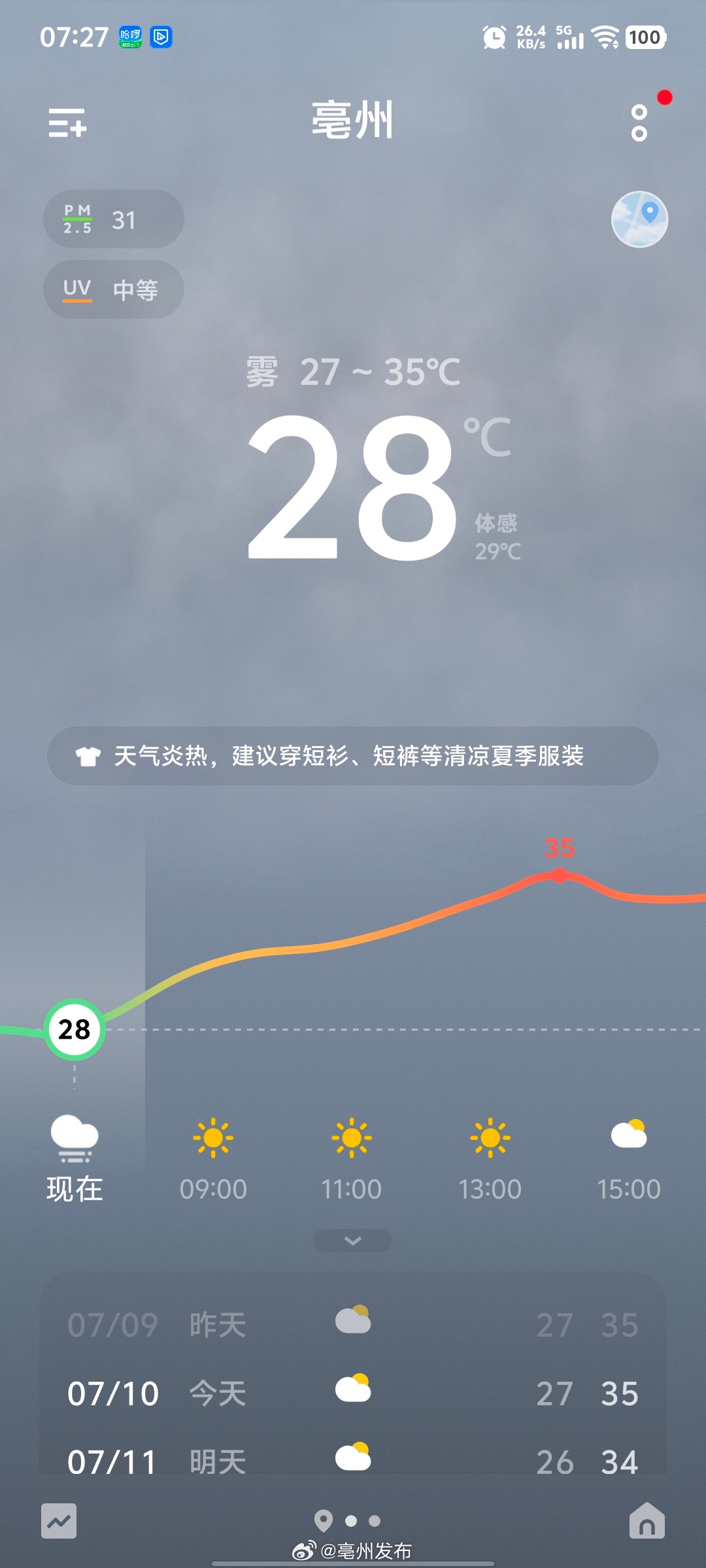Open the PM2.5 air quality chip
The height and width of the screenshot is (1568, 706).
[x=114, y=219]
